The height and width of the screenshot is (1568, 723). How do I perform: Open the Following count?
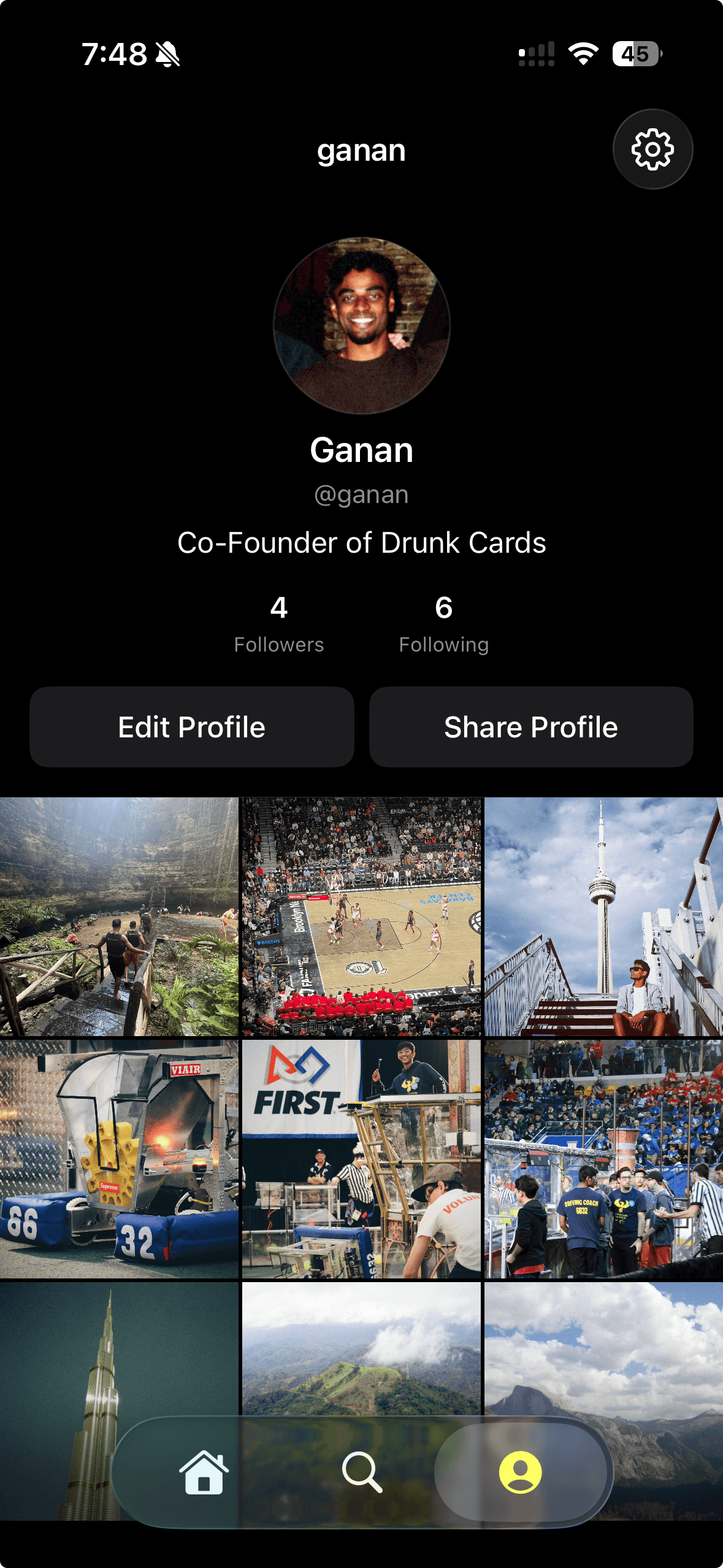[x=444, y=623]
